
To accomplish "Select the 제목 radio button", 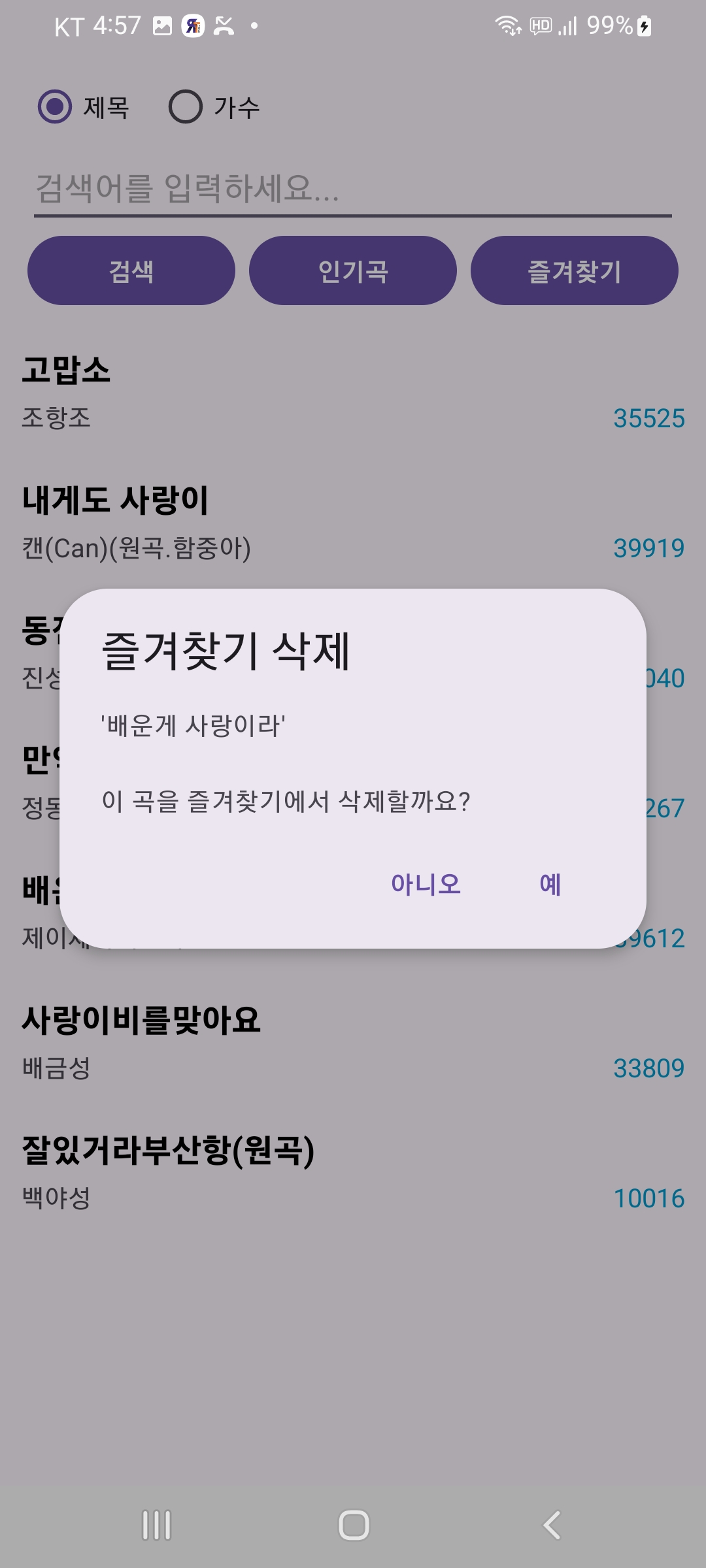I will tap(55, 106).
